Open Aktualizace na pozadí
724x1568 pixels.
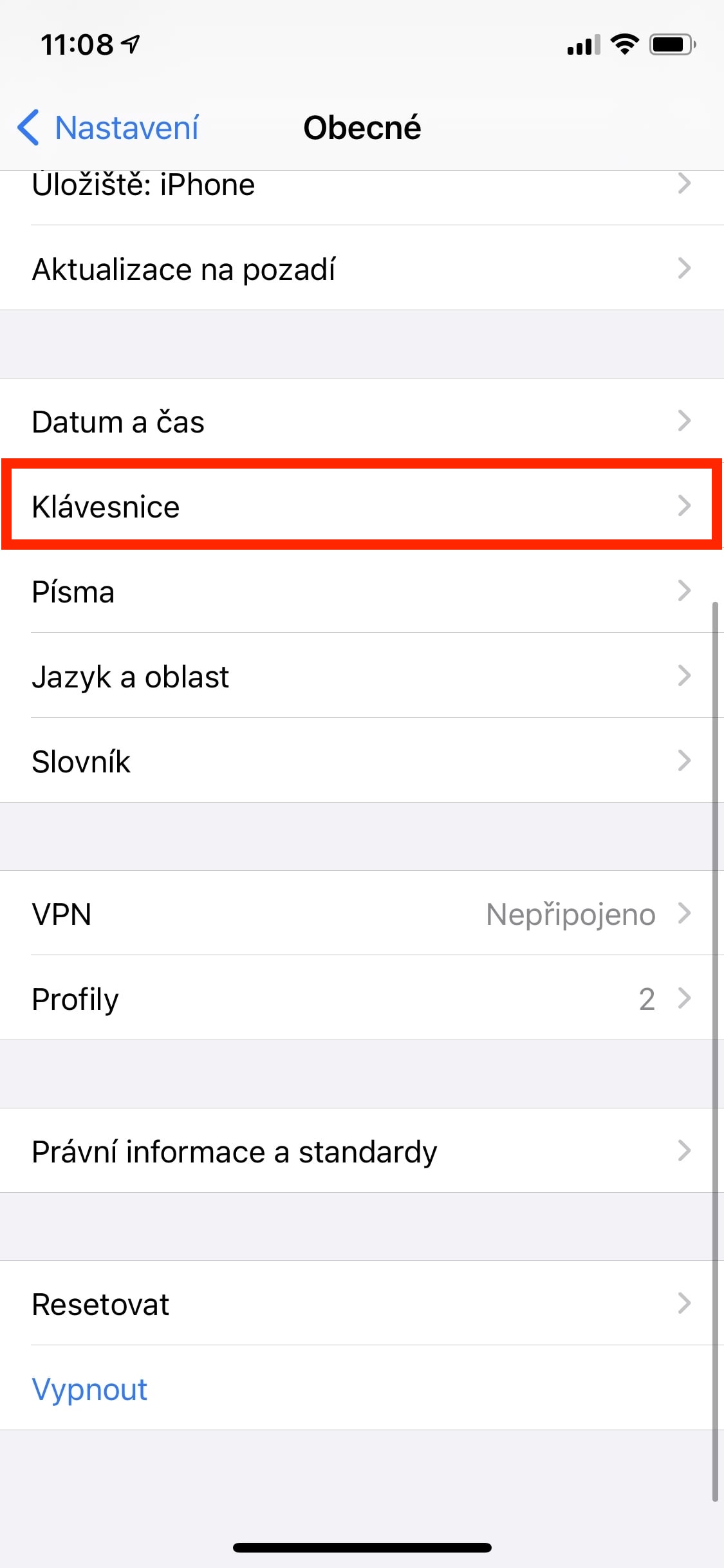tap(360, 268)
